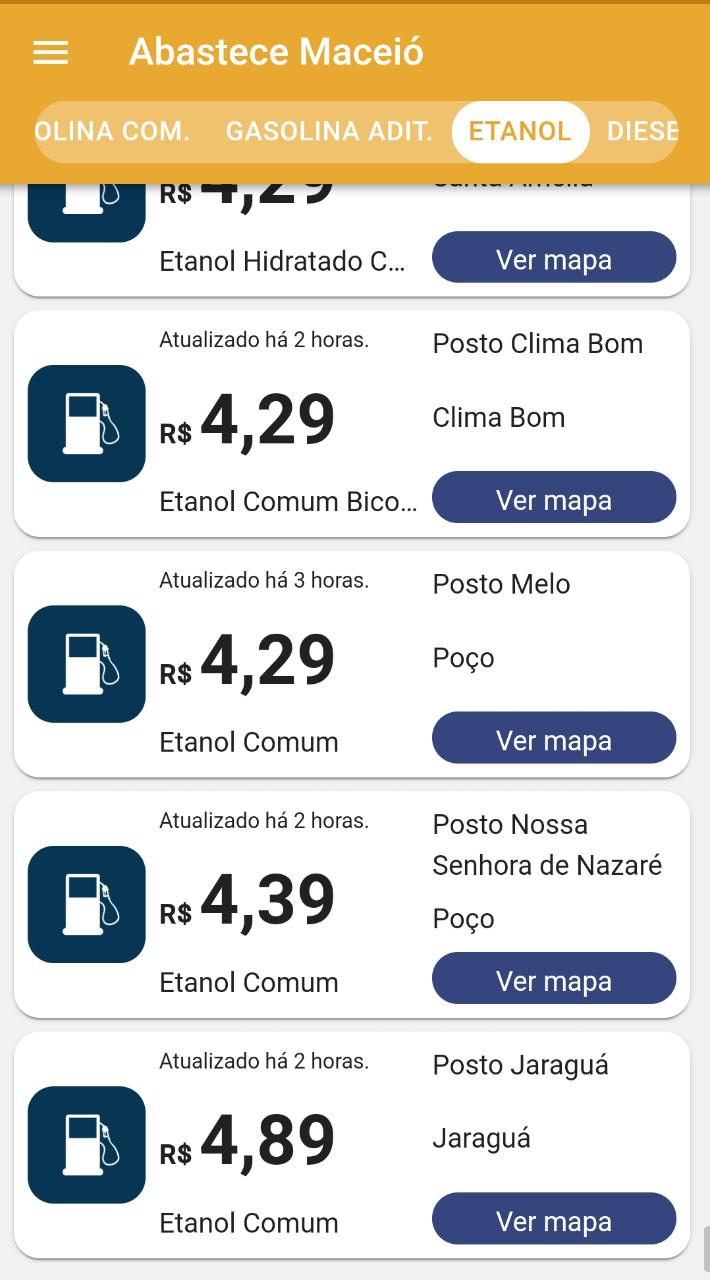Select the Etanol tab
Viewport: 710px width, 1280px height.
click(x=520, y=131)
